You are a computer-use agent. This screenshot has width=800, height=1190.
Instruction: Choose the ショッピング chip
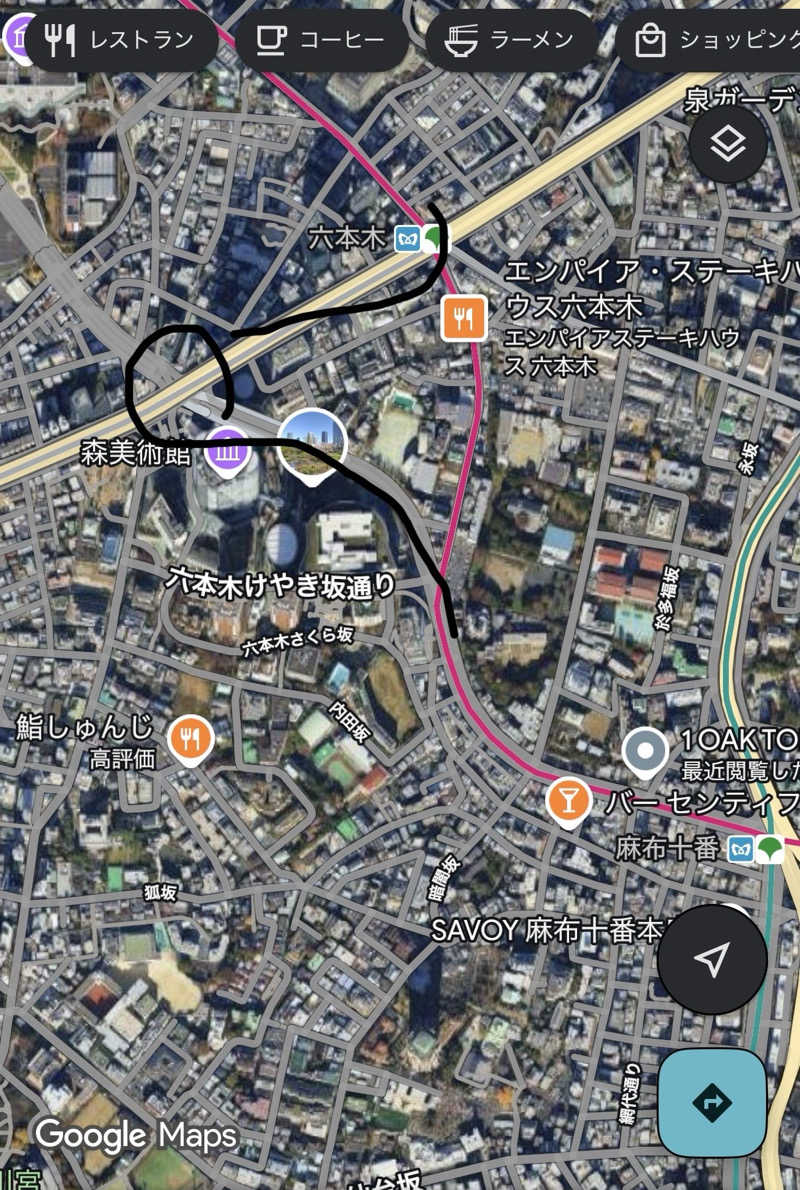[710, 41]
